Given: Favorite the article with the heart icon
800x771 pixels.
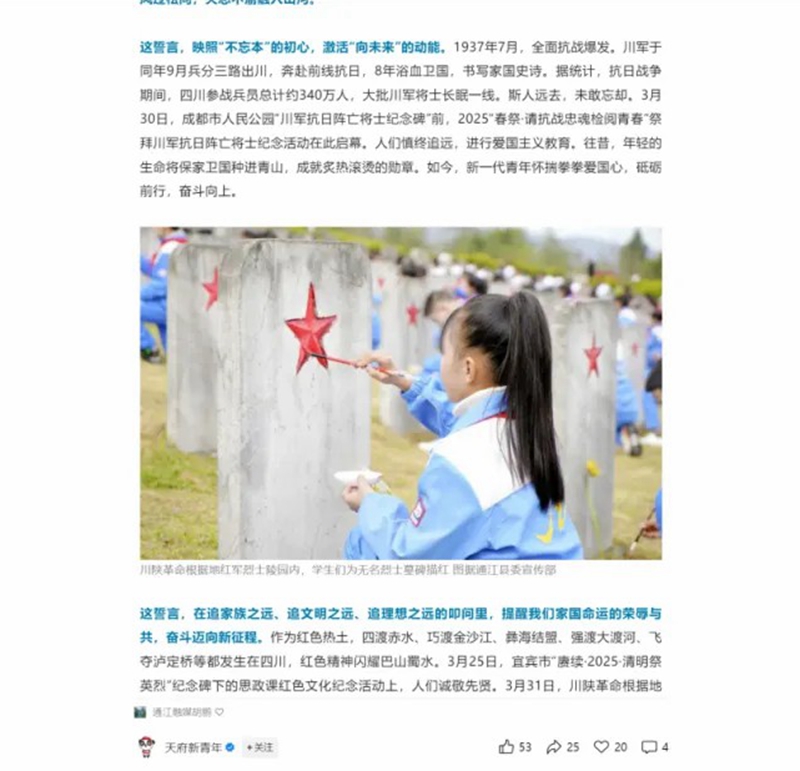Looking at the screenshot, I should 601,747.
